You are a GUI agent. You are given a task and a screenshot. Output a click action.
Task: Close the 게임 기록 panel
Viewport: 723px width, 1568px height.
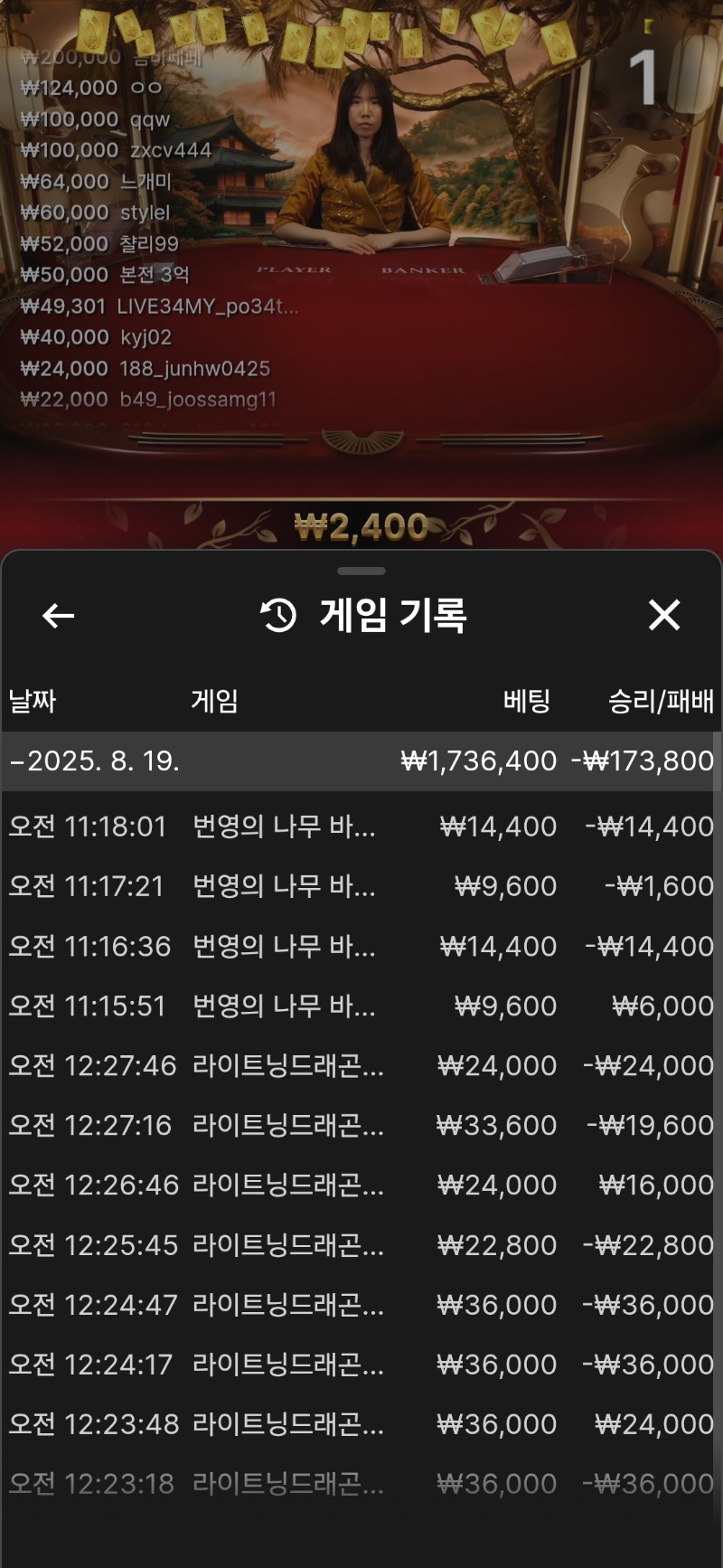(664, 616)
